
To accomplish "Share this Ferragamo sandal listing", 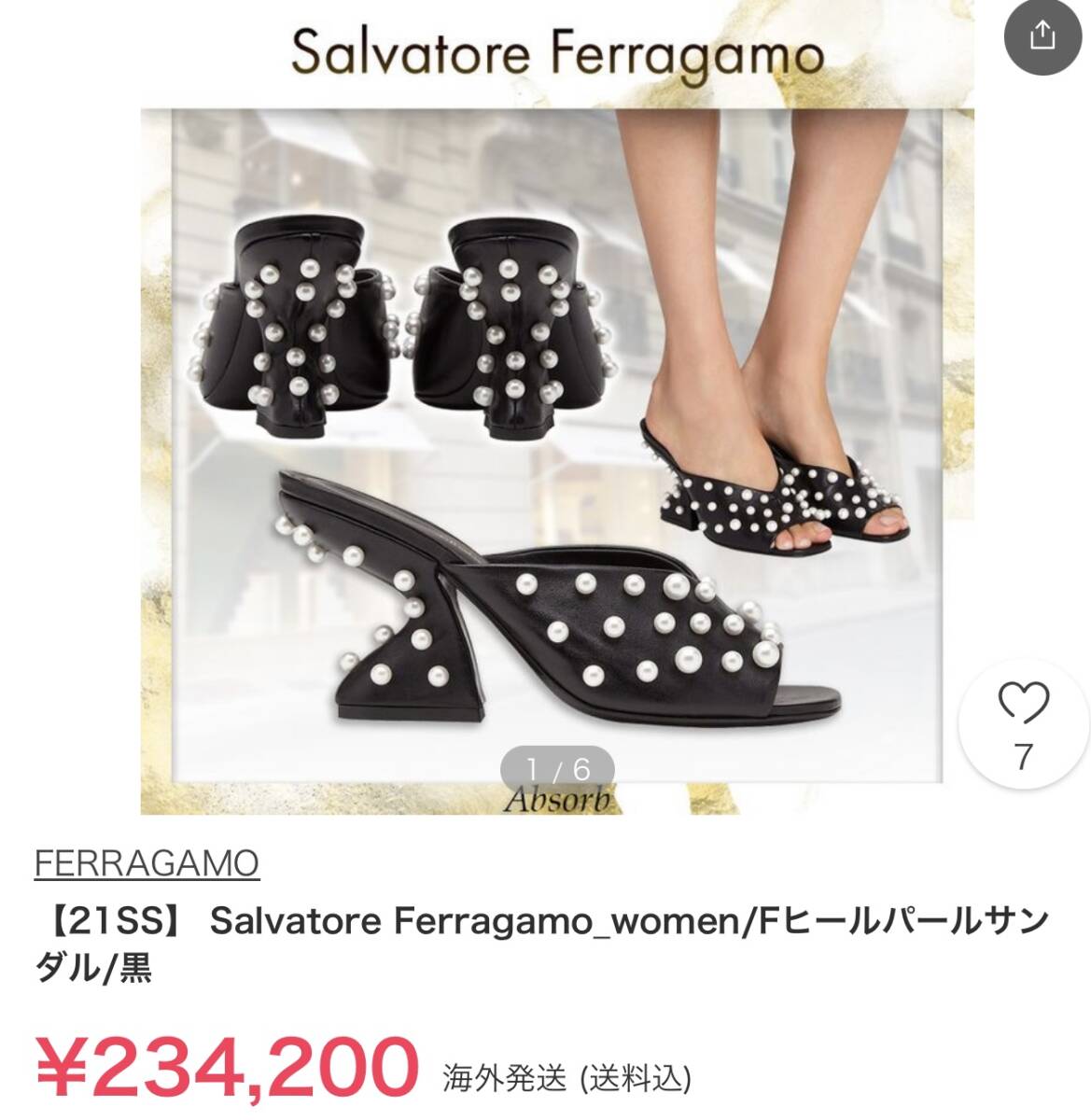I will [1042, 35].
